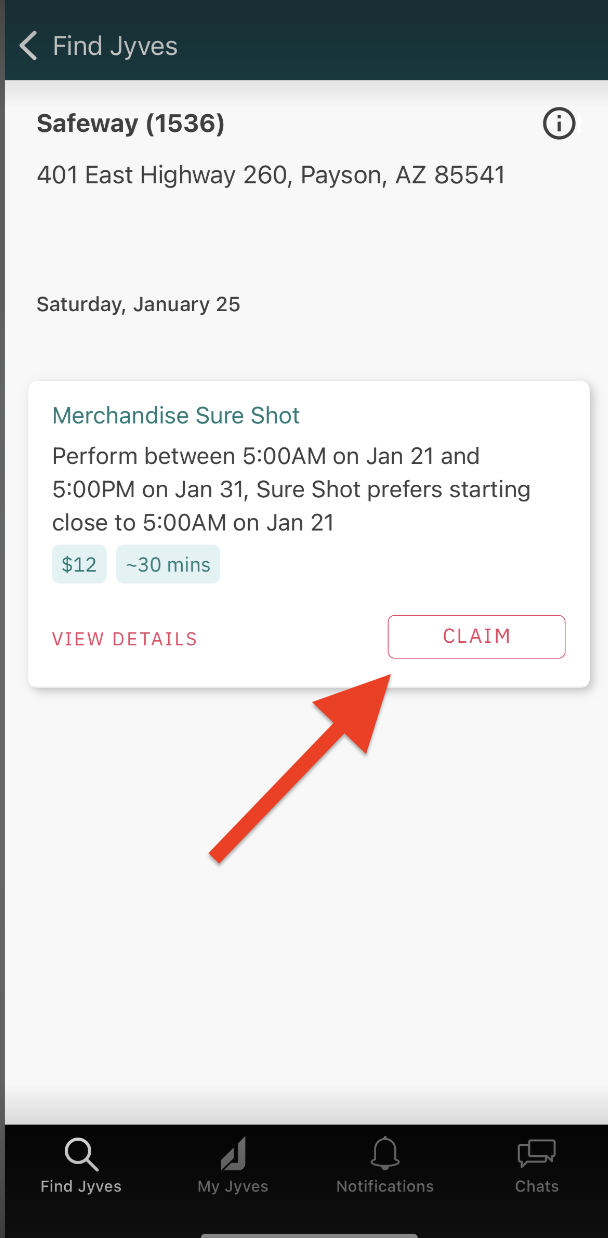View details of Merchandise Sure Shot
This screenshot has width=608, height=1238.
(125, 639)
